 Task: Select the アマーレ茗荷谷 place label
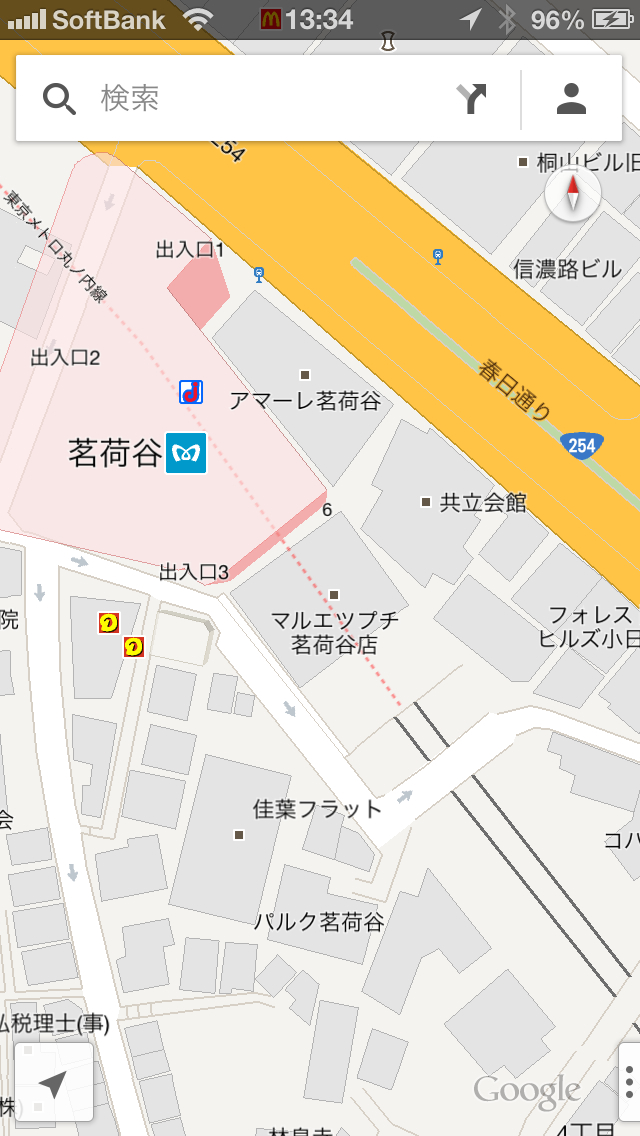305,400
